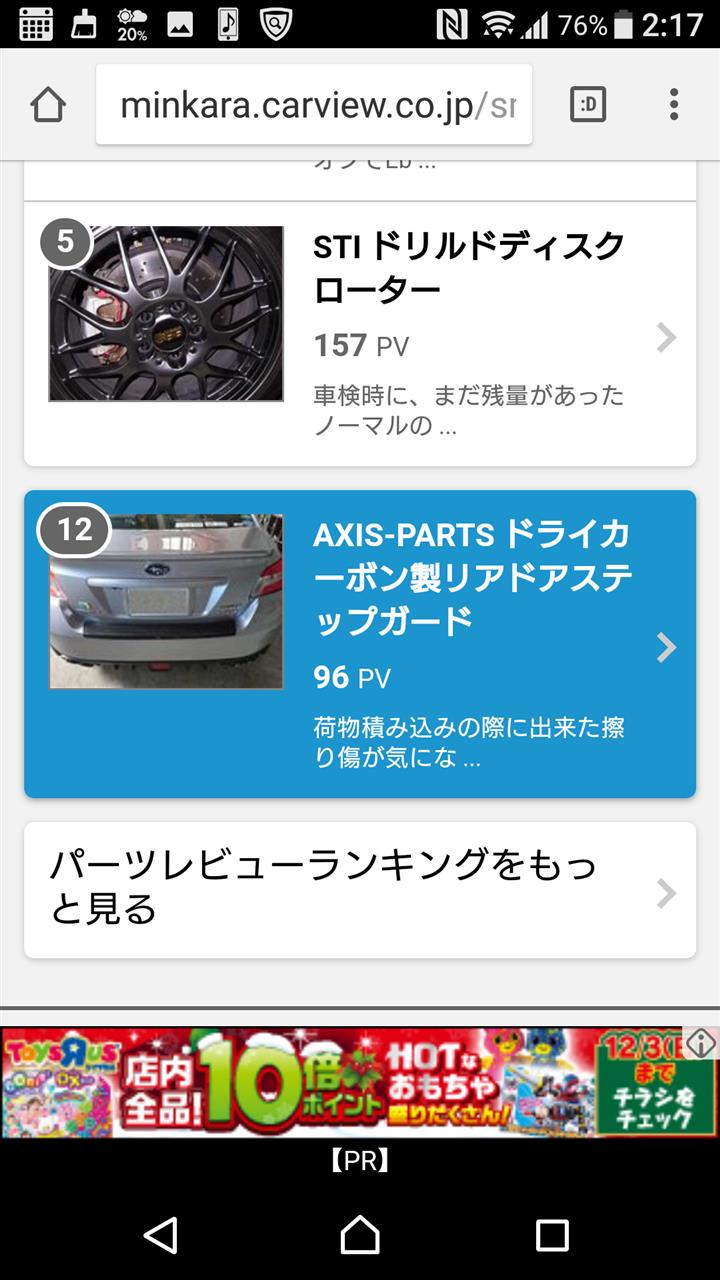720x1280 pixels.
Task: Edit the minkara.carview.co.jp address bar
Action: (x=315, y=105)
